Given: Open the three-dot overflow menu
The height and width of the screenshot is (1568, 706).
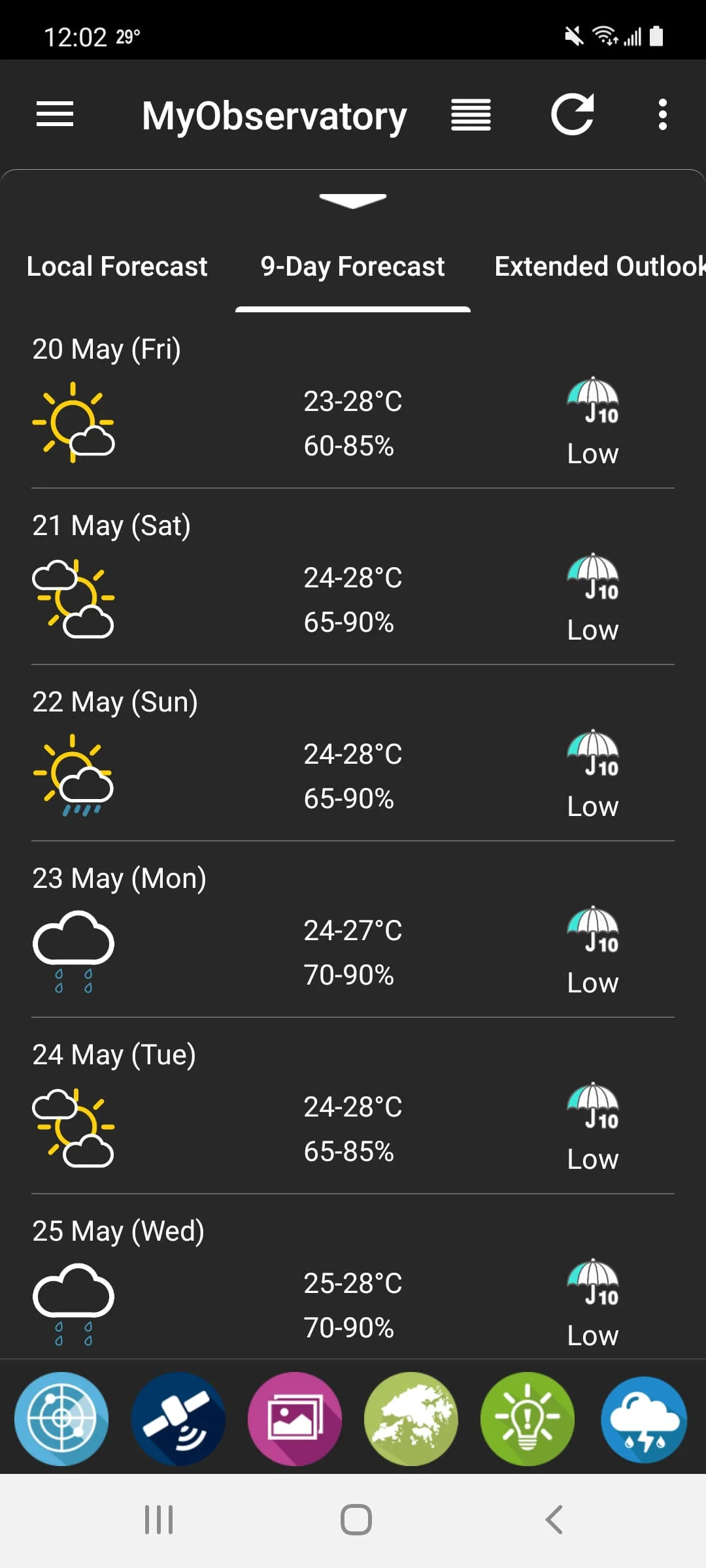Looking at the screenshot, I should click(662, 115).
